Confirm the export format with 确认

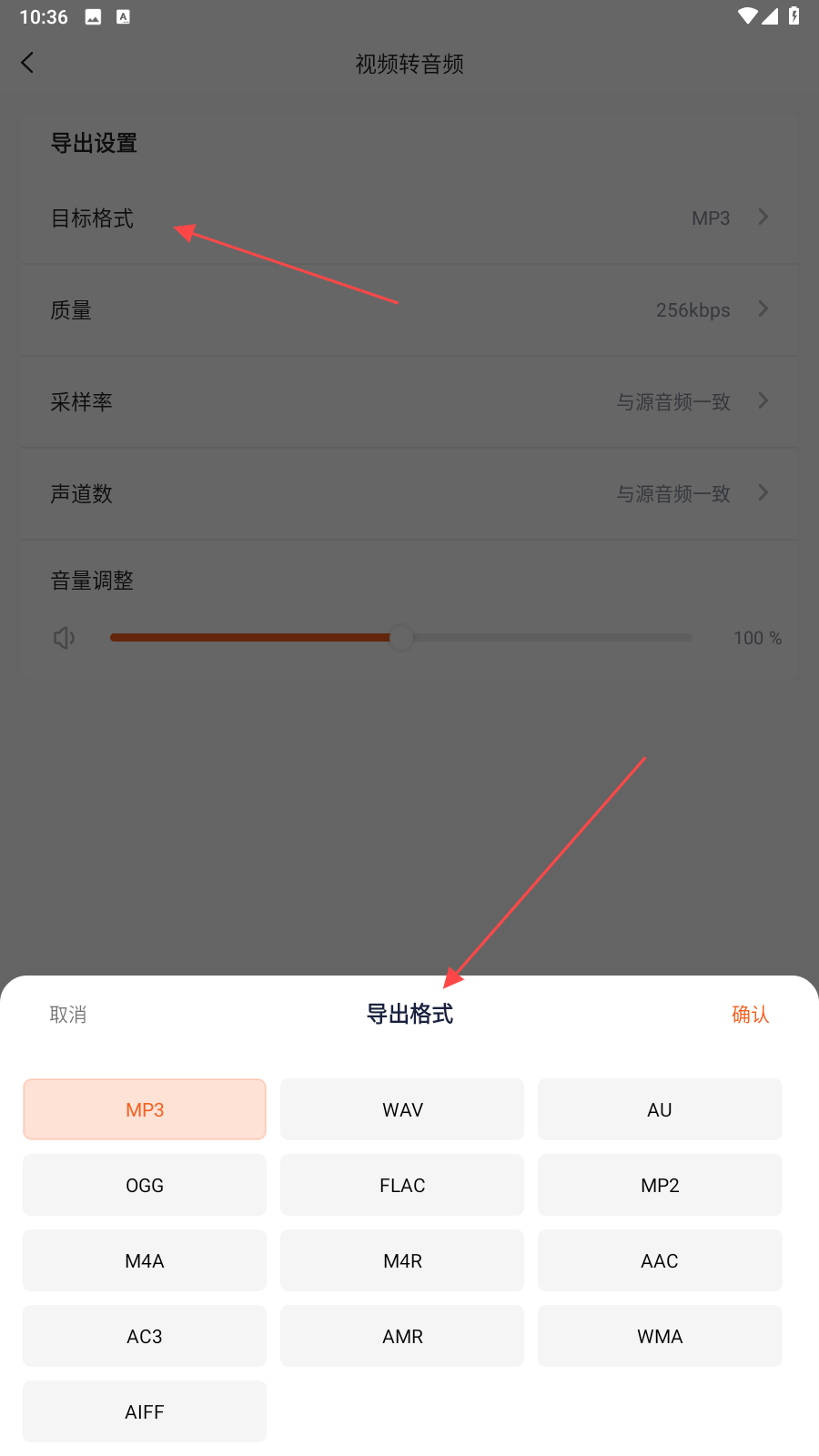tap(750, 1014)
